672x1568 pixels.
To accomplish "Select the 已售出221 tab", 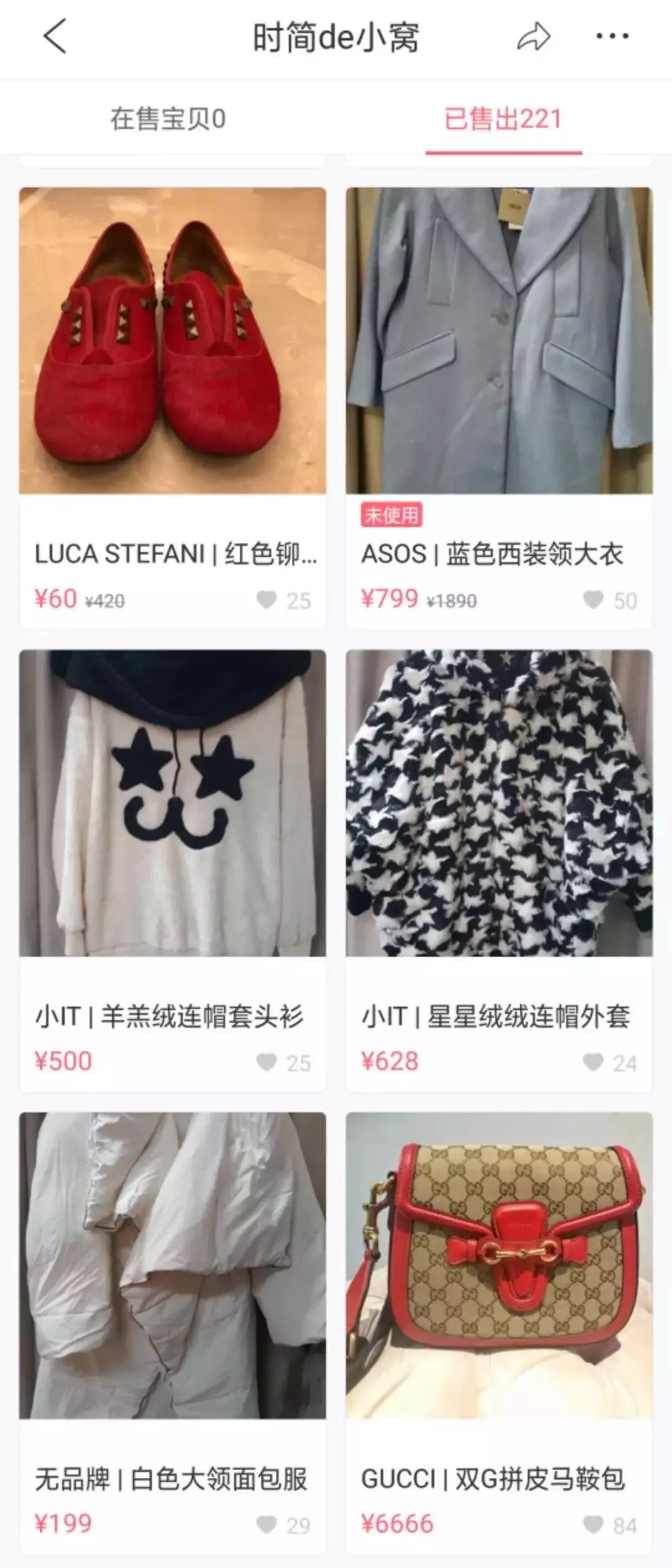I will [504, 120].
